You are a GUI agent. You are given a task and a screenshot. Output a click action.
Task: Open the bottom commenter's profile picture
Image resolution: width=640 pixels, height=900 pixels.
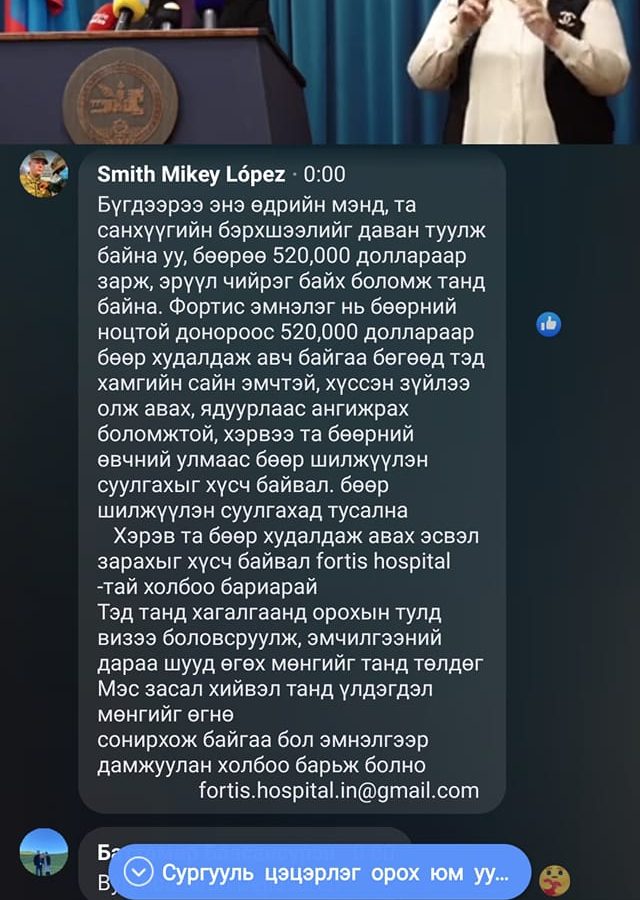point(44,853)
